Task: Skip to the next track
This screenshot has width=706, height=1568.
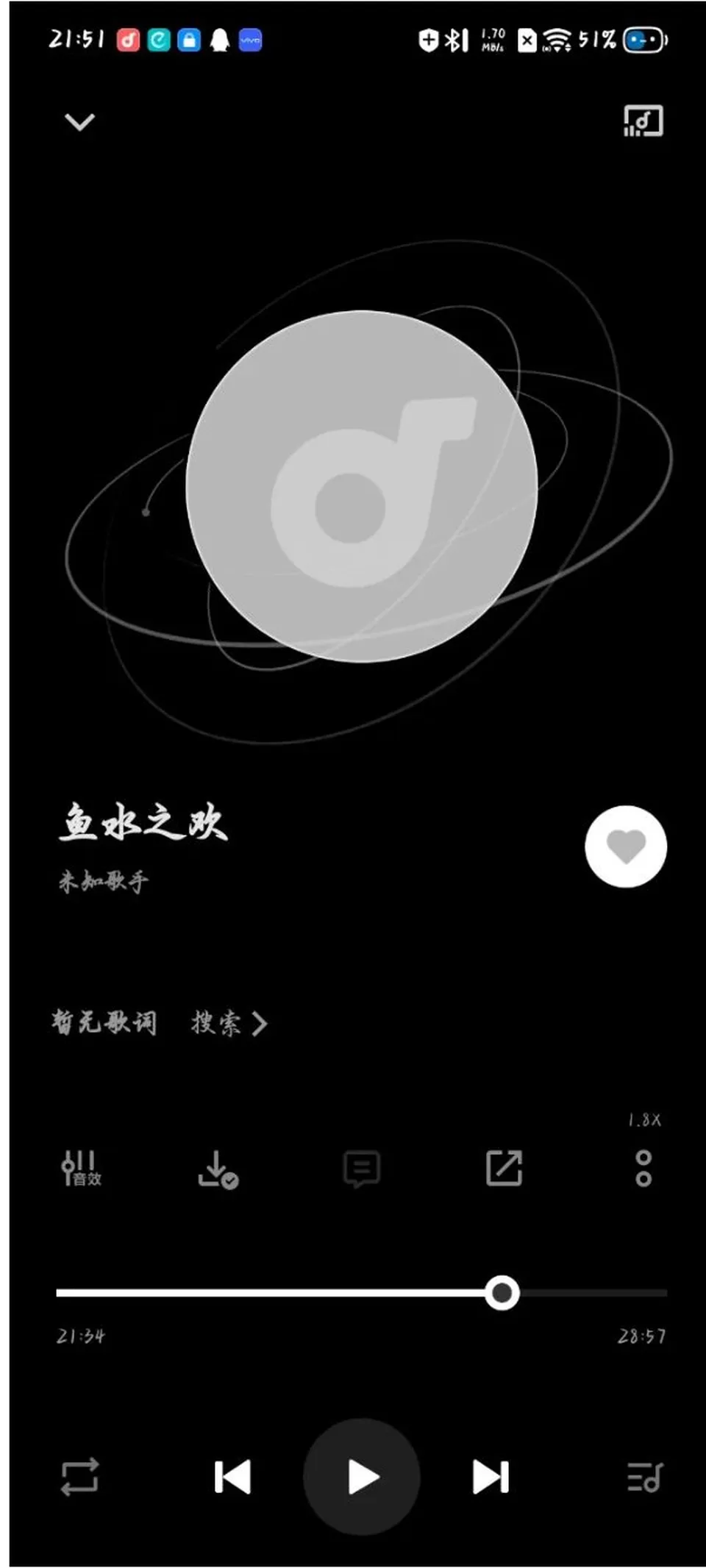Action: (x=491, y=1477)
